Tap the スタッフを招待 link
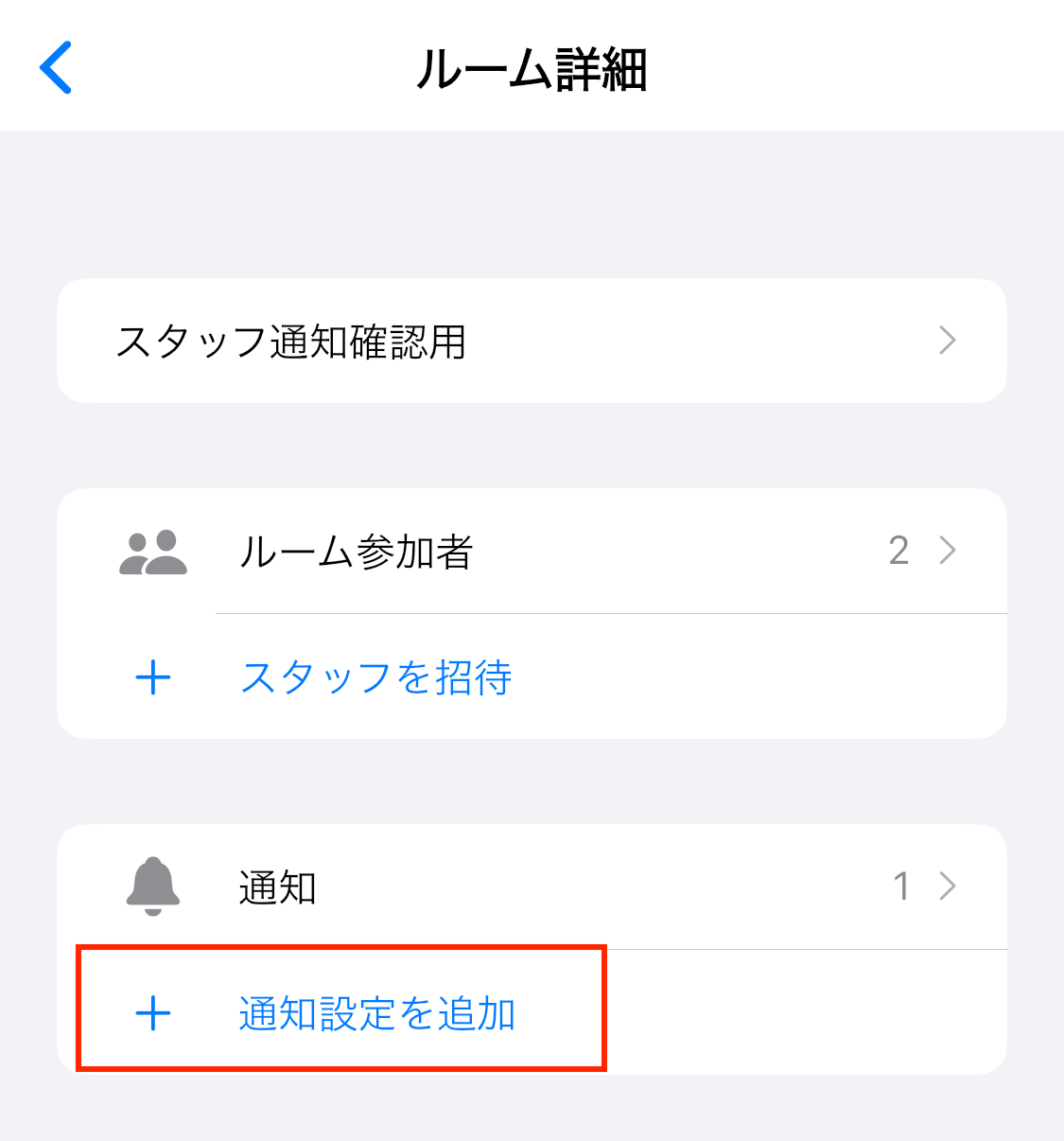Screen dimensions: 1064x1141 (x=375, y=677)
